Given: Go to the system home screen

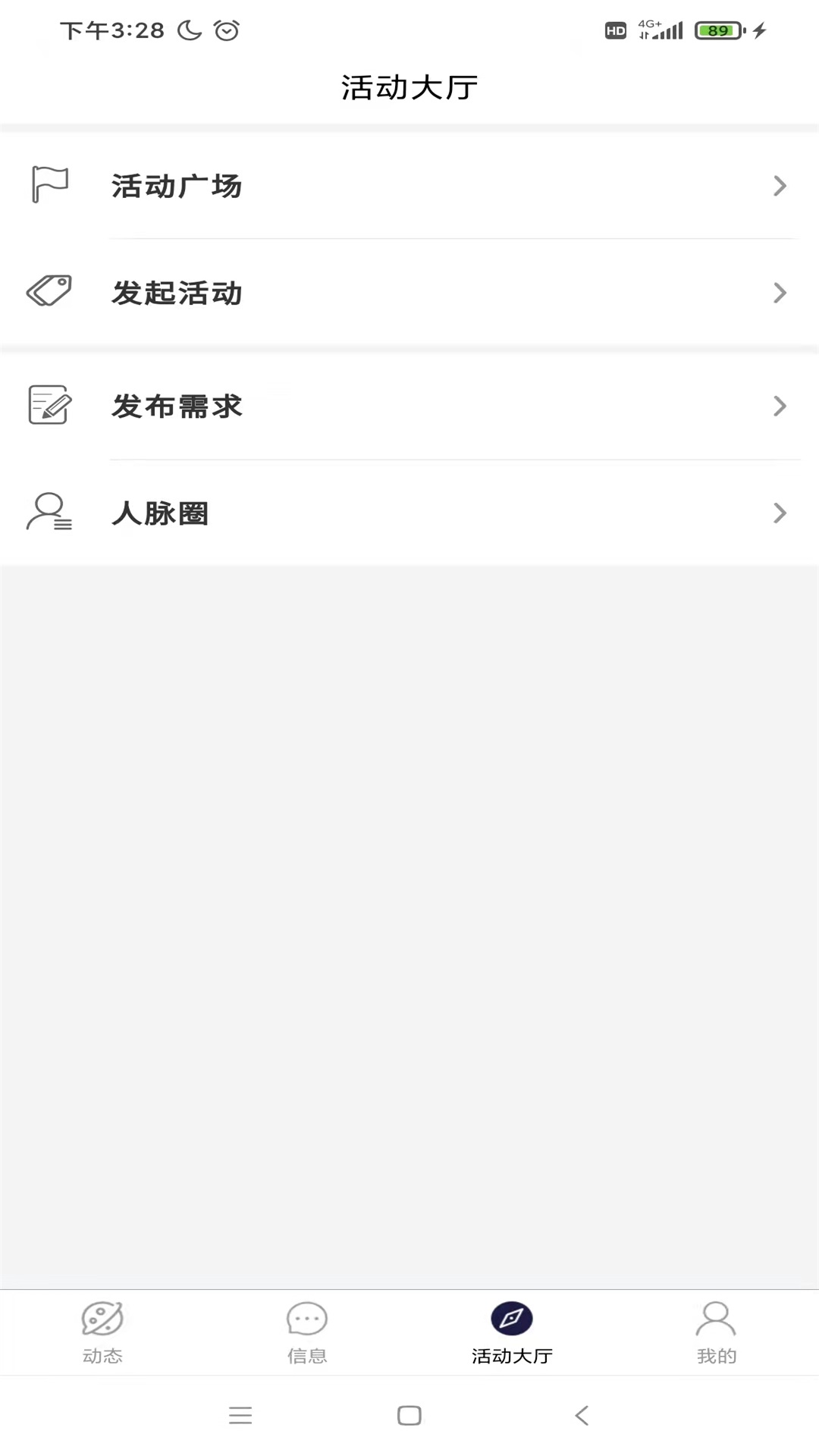Looking at the screenshot, I should tap(409, 1415).
